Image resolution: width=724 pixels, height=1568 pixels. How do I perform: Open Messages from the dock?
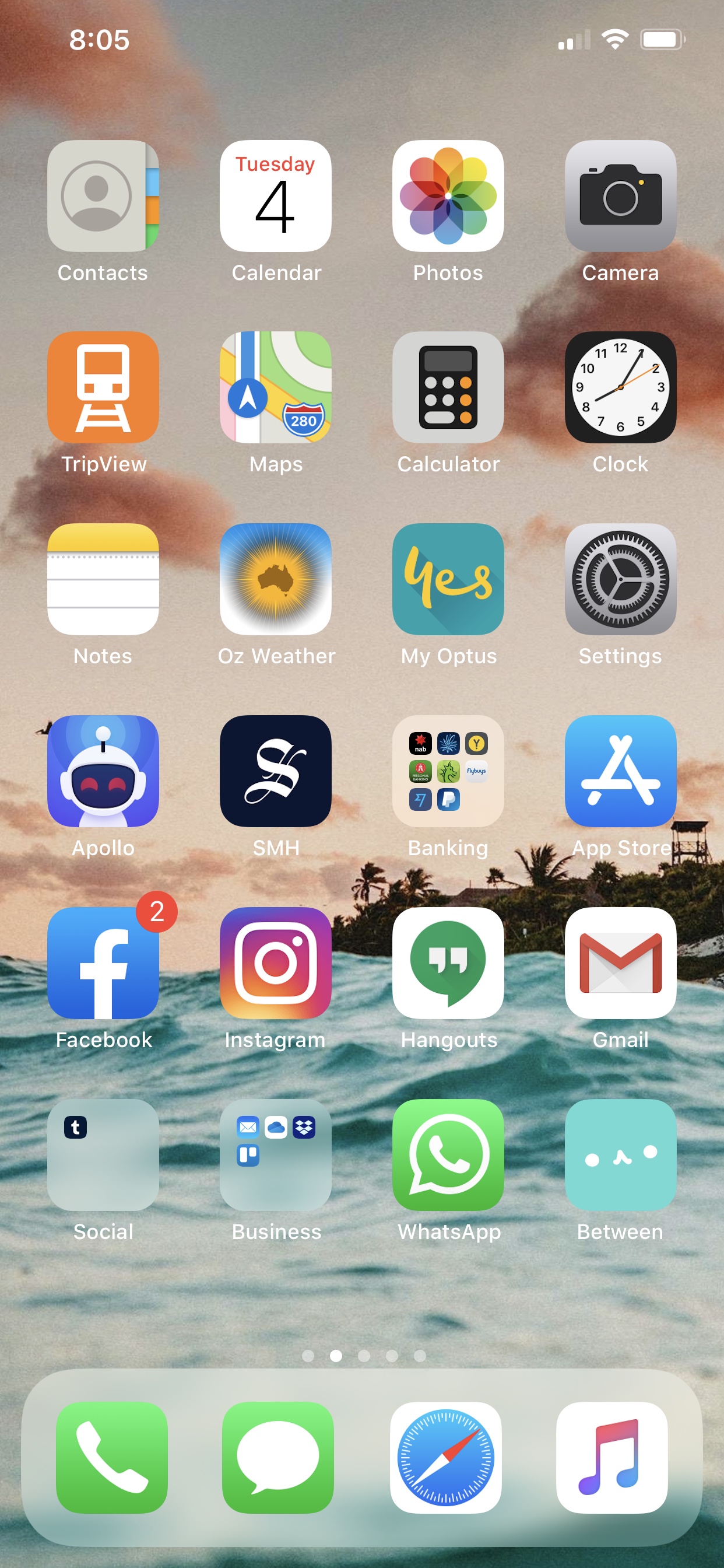[278, 1457]
